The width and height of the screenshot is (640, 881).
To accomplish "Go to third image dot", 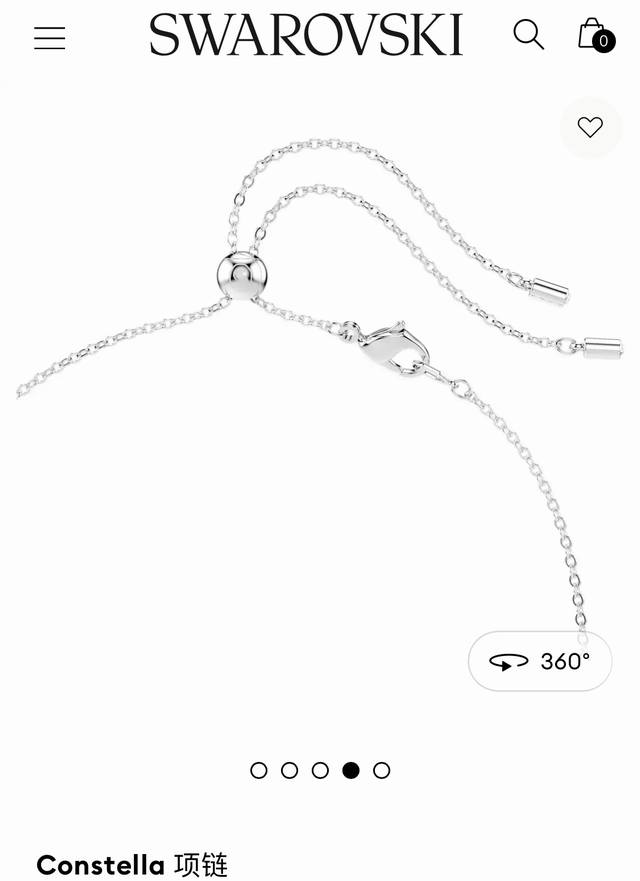I will [320, 770].
